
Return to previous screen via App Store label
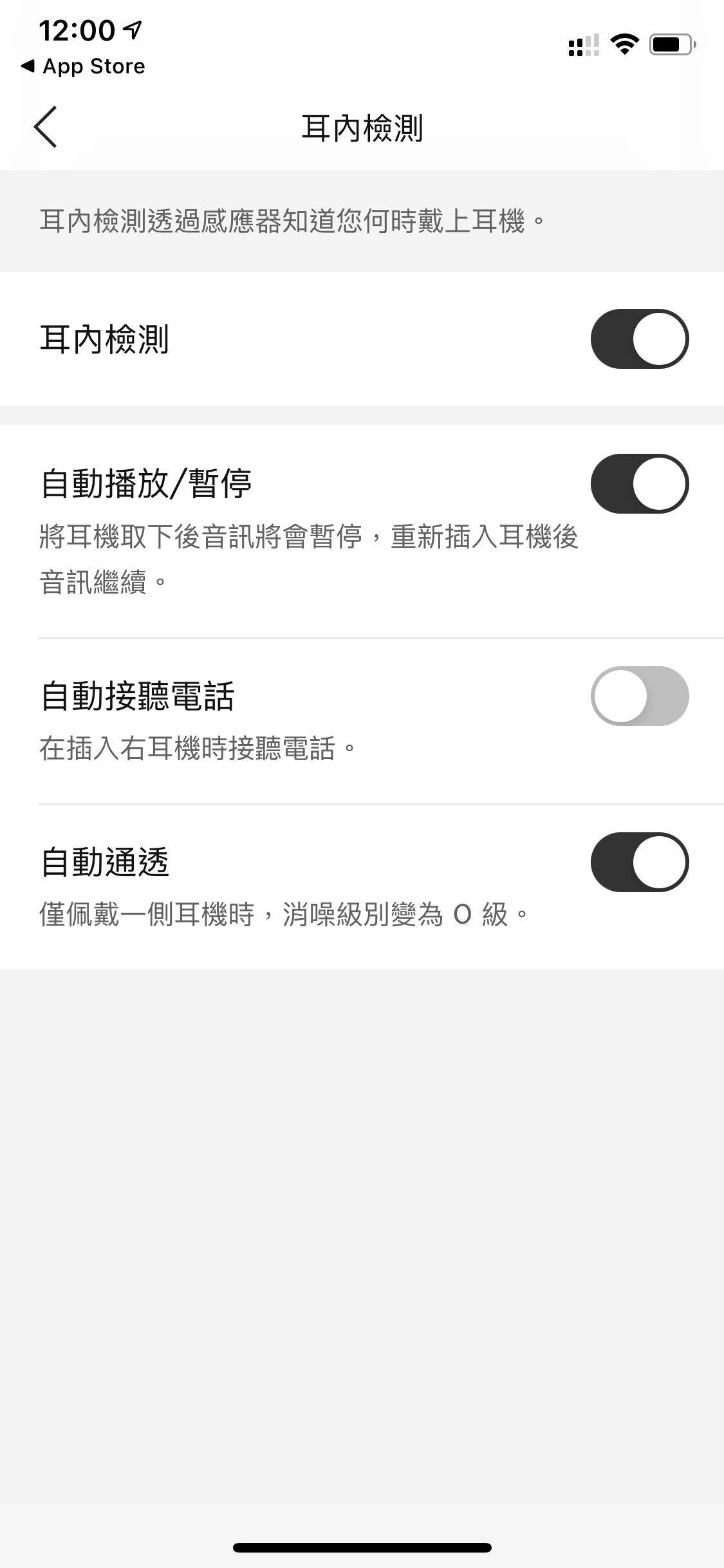pos(93,66)
